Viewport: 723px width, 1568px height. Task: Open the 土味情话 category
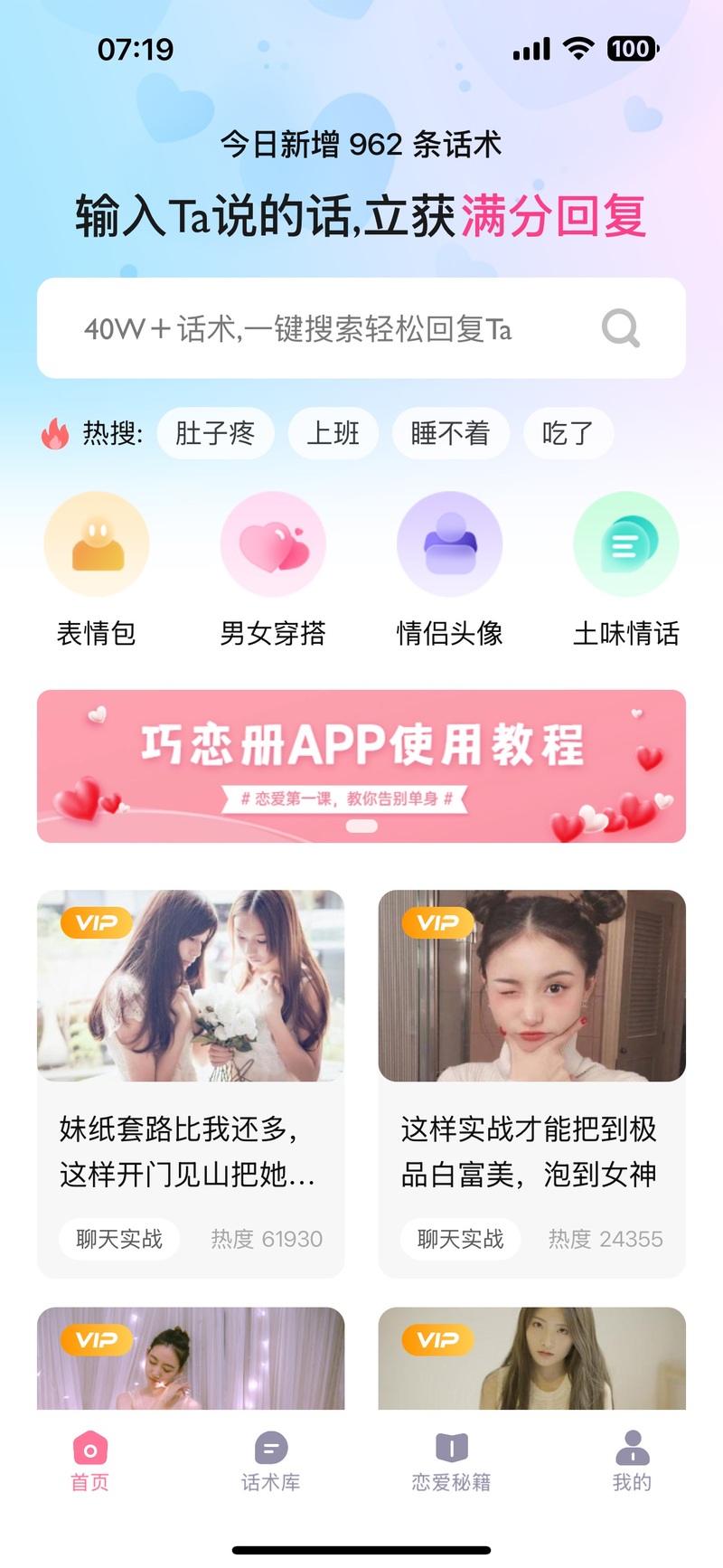(x=625, y=570)
